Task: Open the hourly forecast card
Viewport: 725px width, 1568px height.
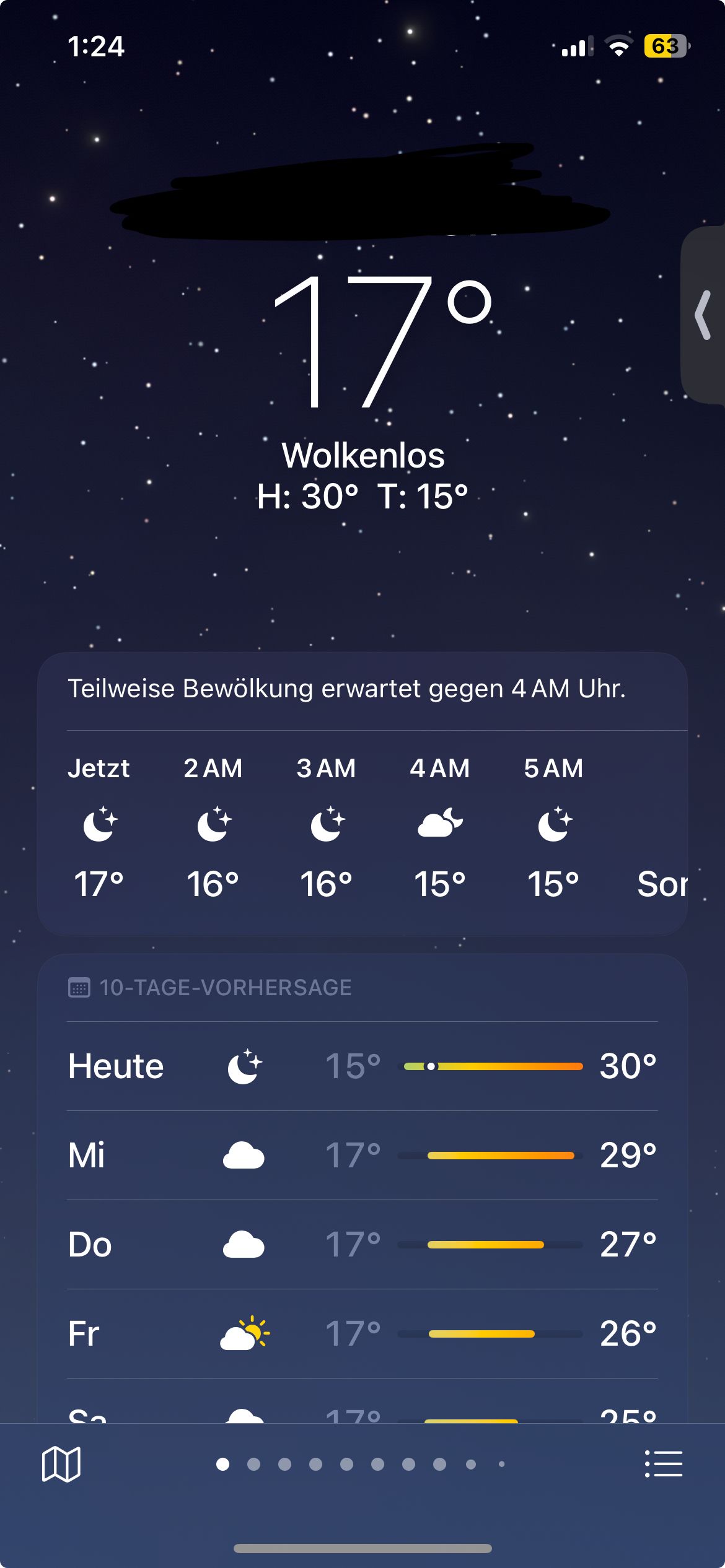Action: point(362,824)
